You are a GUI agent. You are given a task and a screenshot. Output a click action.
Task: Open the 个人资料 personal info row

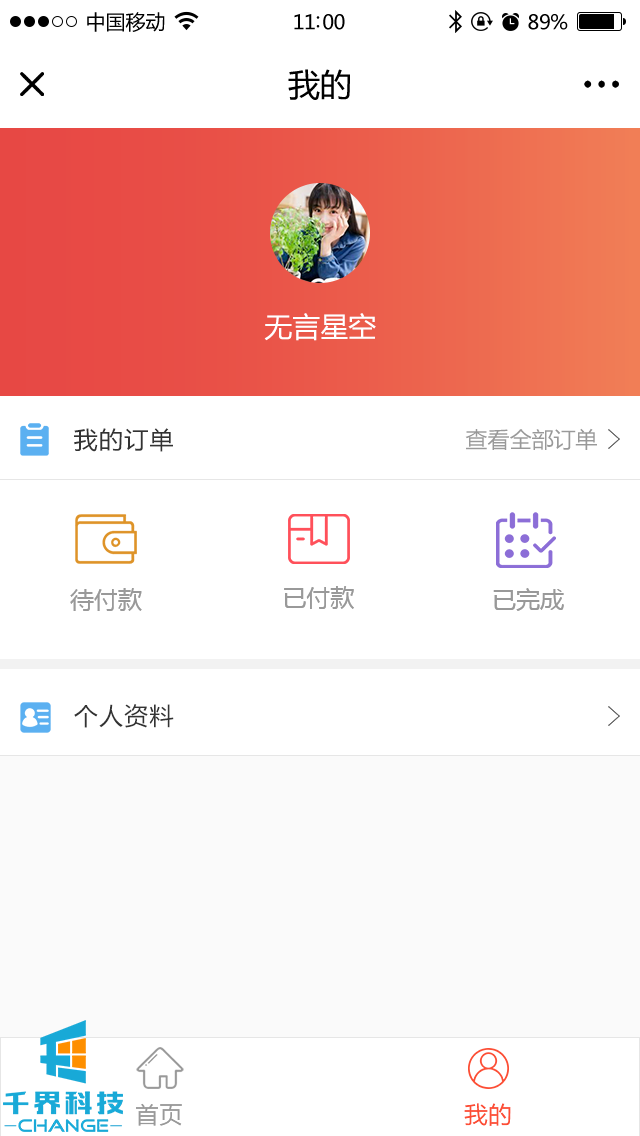(x=320, y=716)
